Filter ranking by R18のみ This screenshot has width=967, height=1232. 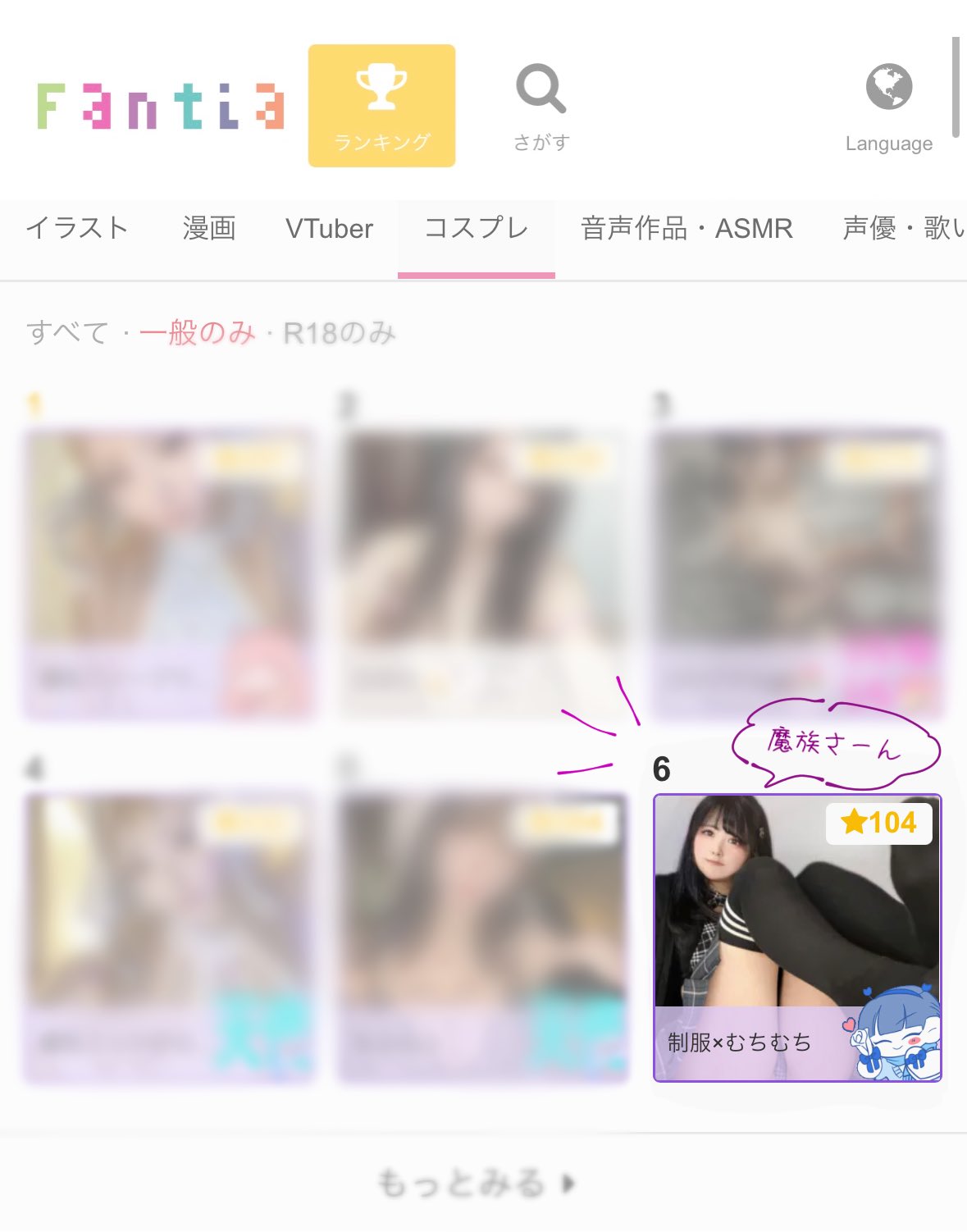[339, 333]
